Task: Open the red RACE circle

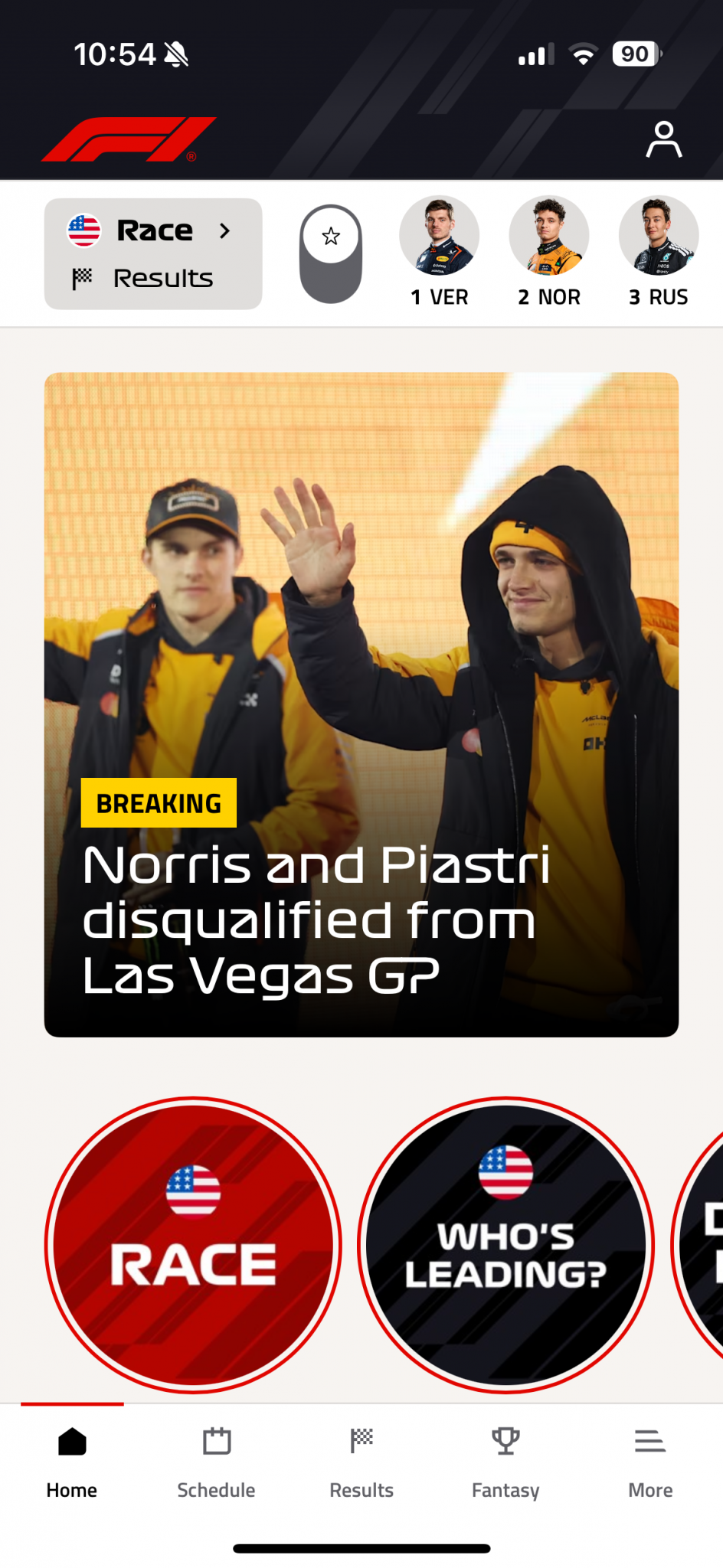Action: click(193, 1245)
